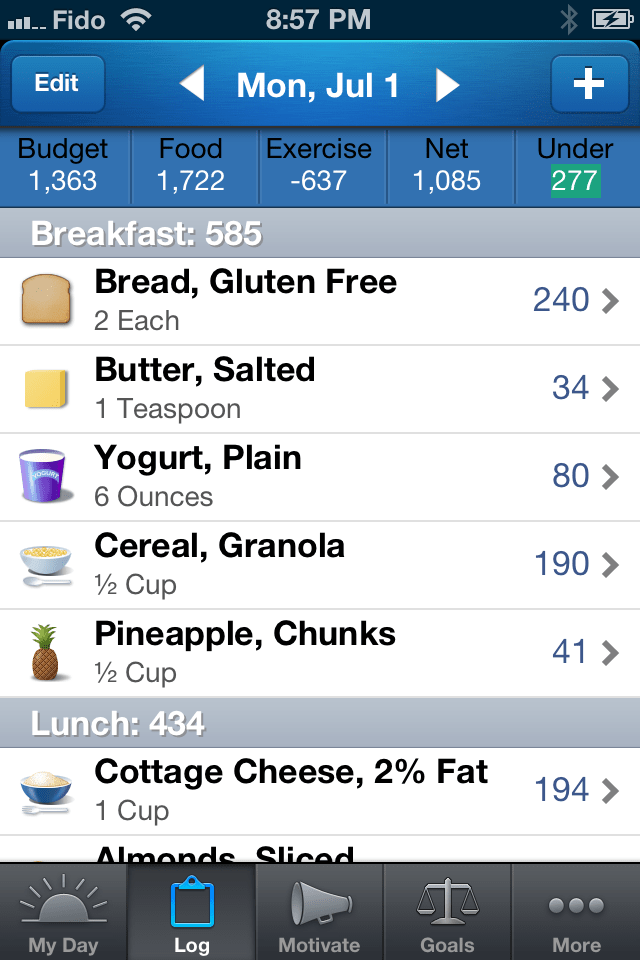
Task: View Cottage Cheese, 2% Fat details
Action: (320, 791)
